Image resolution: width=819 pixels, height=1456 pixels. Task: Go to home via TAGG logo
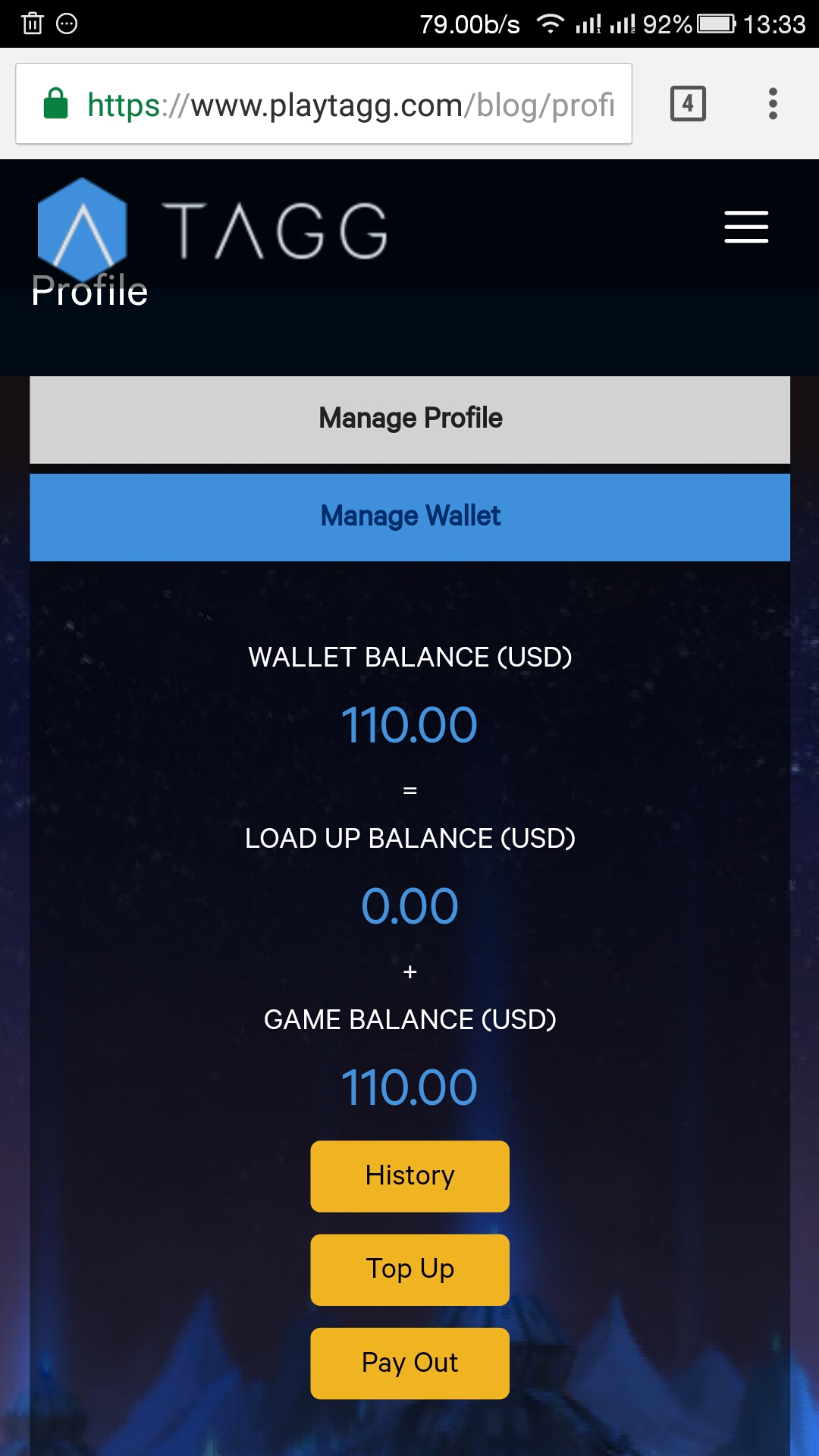pos(212,229)
